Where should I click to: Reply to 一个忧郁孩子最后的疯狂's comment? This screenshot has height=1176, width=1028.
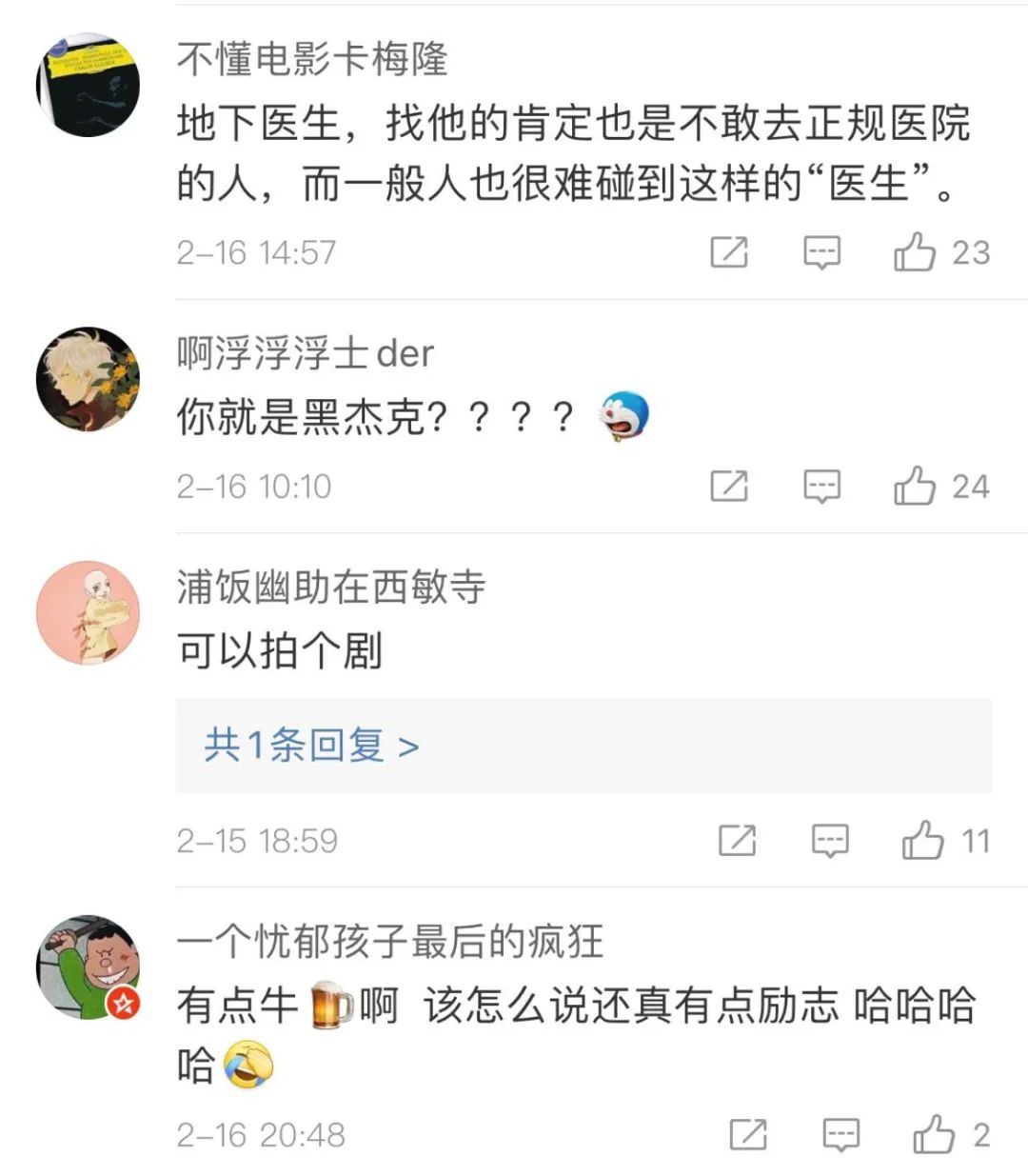840,1134
